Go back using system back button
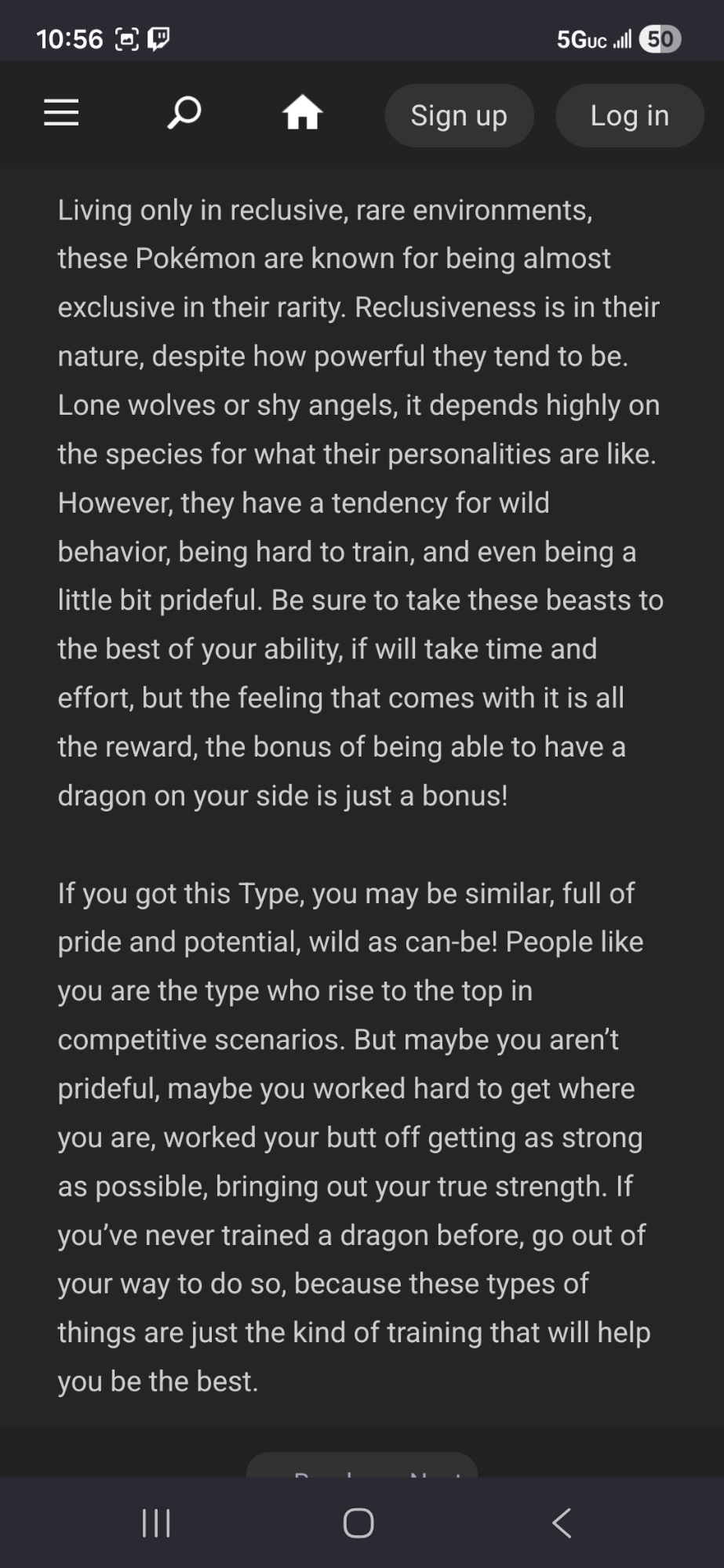The width and height of the screenshot is (724, 1568). [x=562, y=1523]
